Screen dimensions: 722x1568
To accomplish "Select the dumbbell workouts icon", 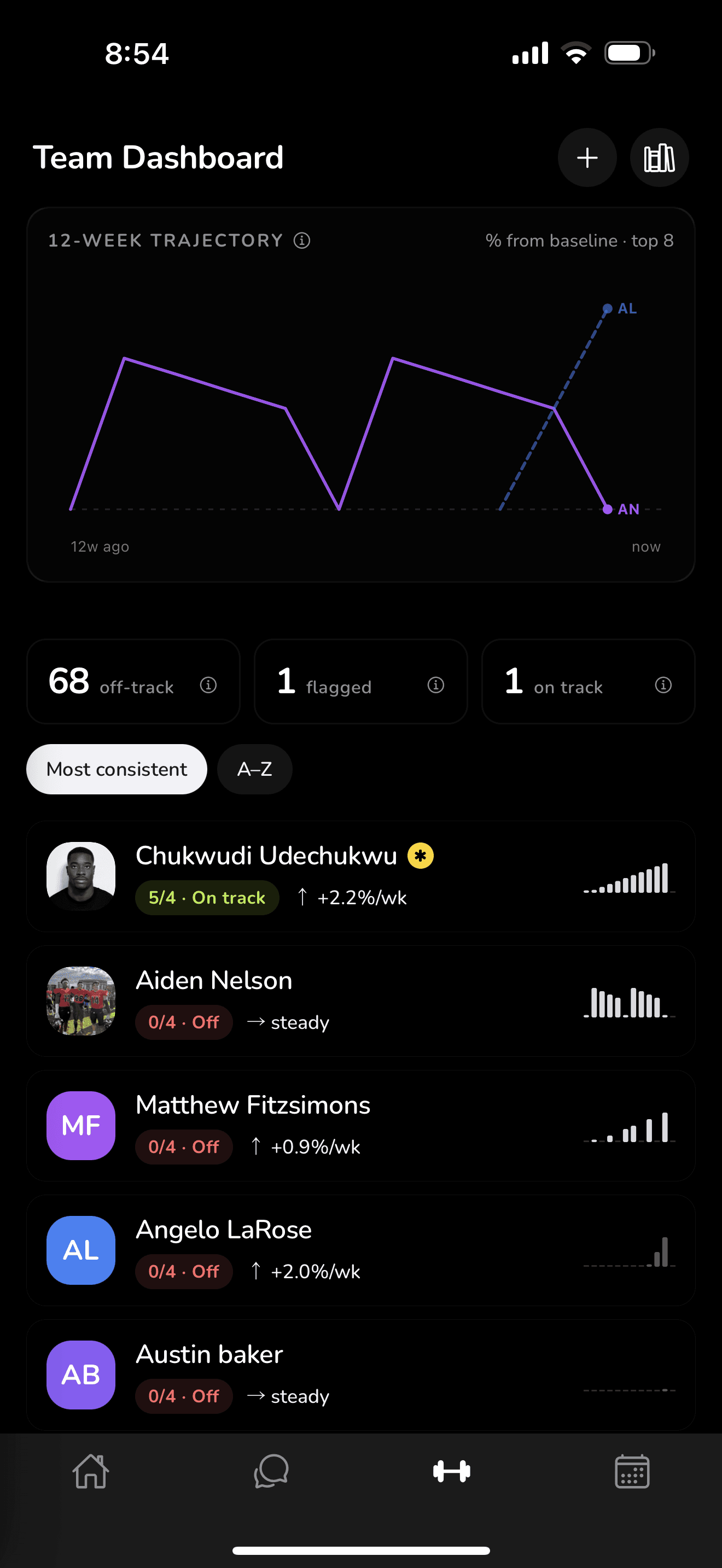I will 451,1473.
